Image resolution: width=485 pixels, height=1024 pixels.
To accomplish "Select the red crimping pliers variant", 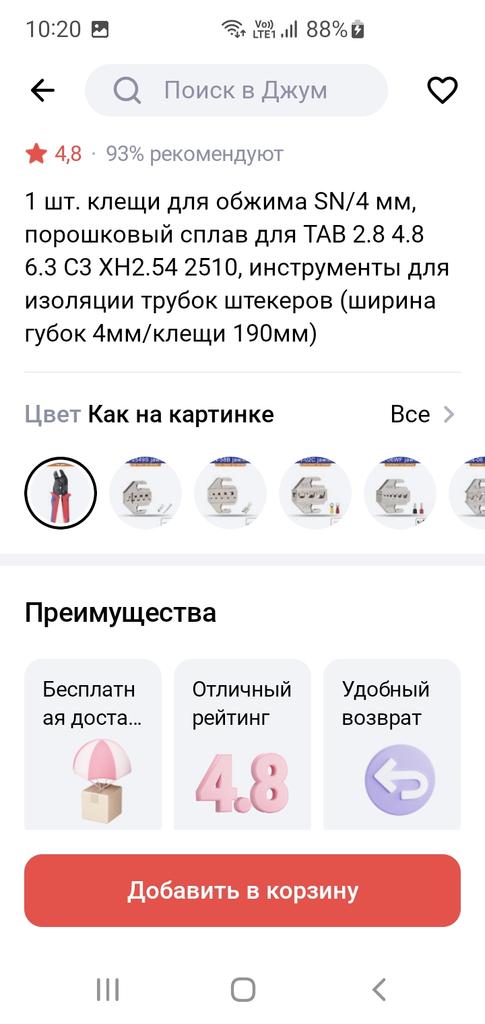I will [61, 493].
